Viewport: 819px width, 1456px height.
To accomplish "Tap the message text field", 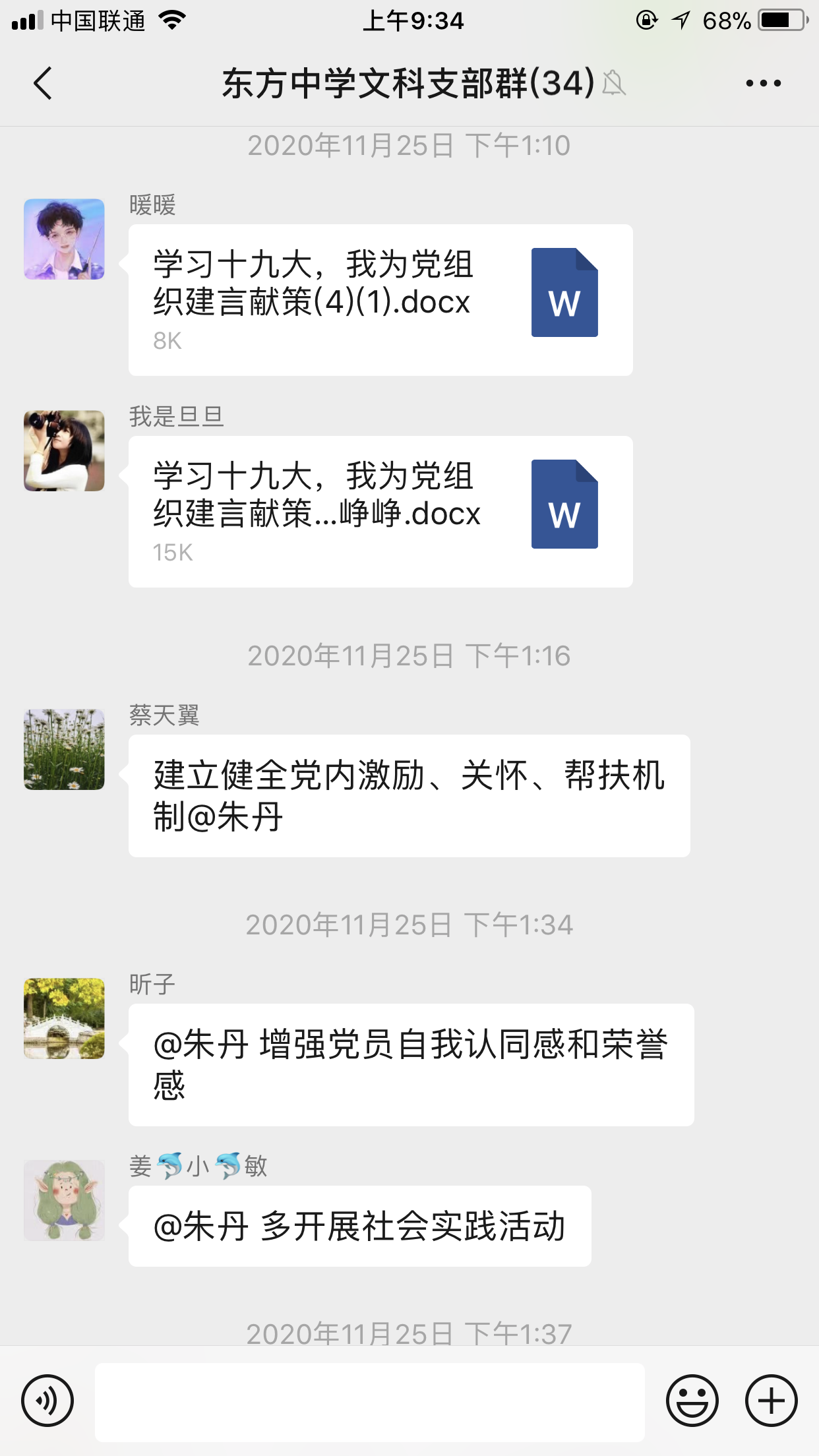I will [x=369, y=1402].
